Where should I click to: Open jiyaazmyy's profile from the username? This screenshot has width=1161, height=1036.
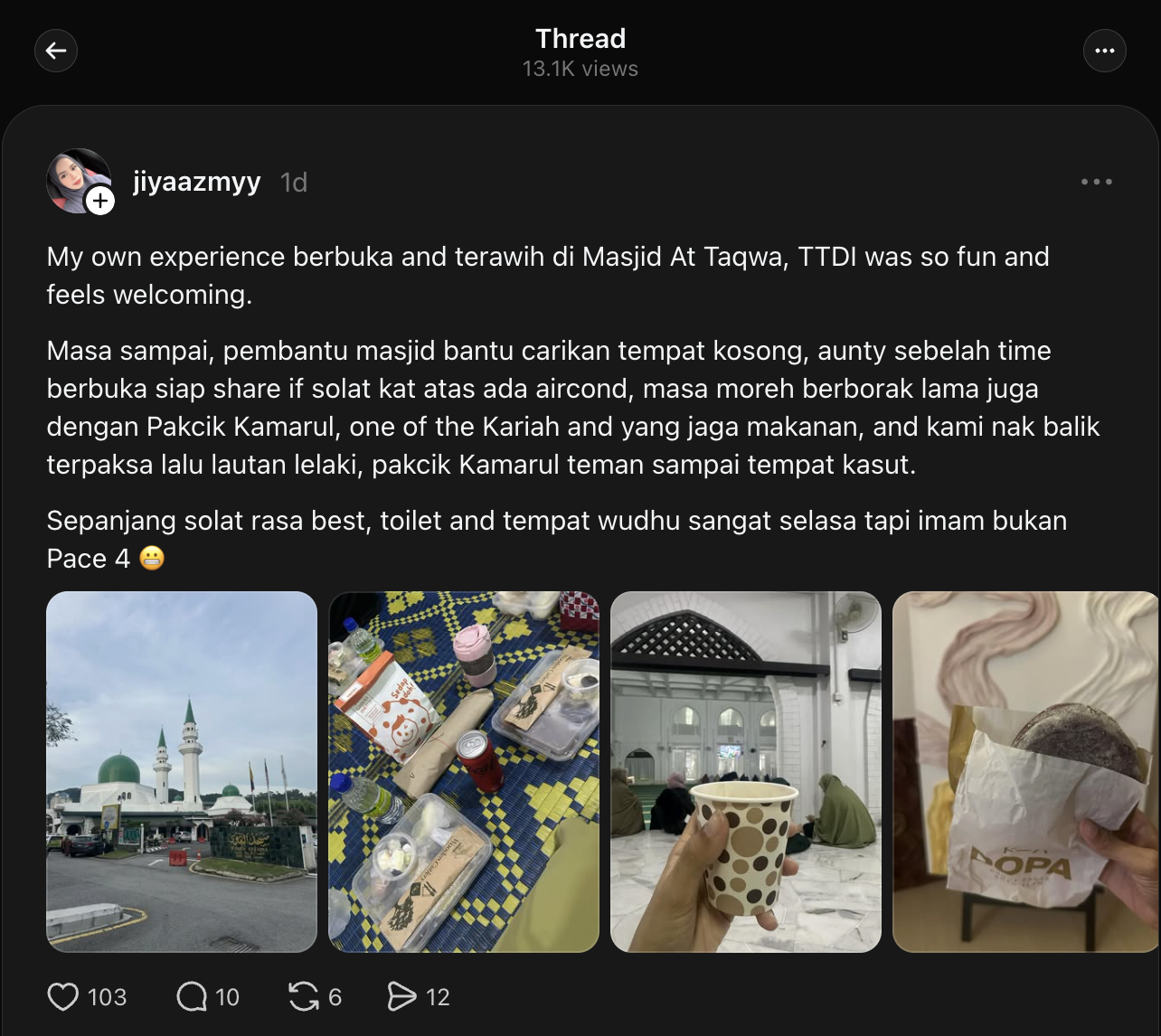coord(196,182)
